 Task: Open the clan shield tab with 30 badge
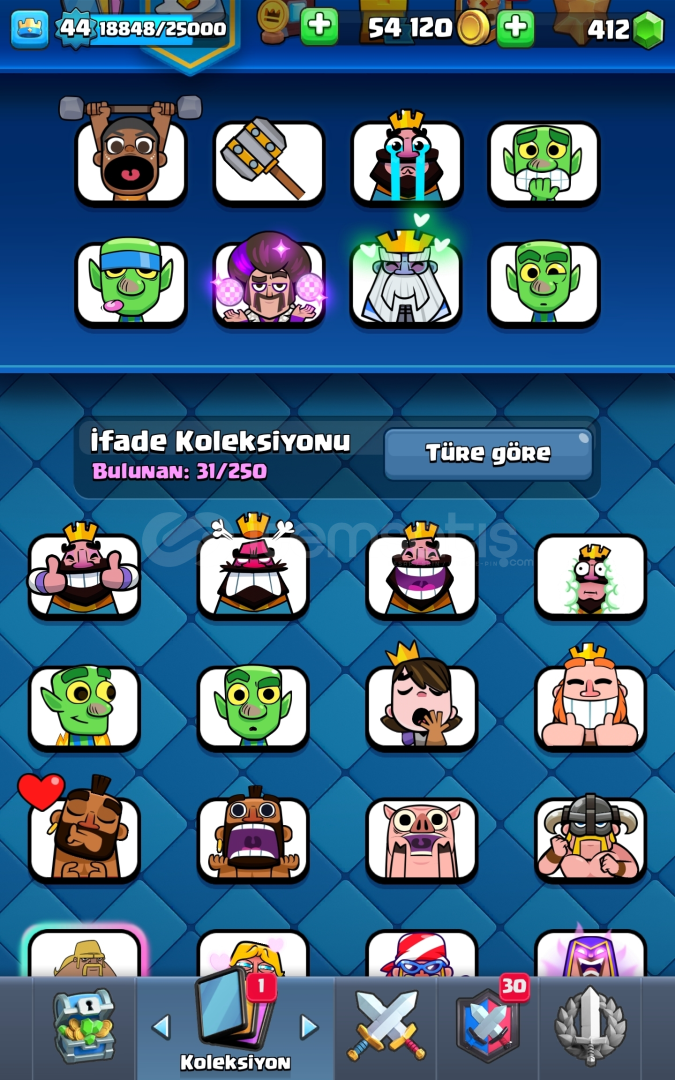tap(488, 1026)
